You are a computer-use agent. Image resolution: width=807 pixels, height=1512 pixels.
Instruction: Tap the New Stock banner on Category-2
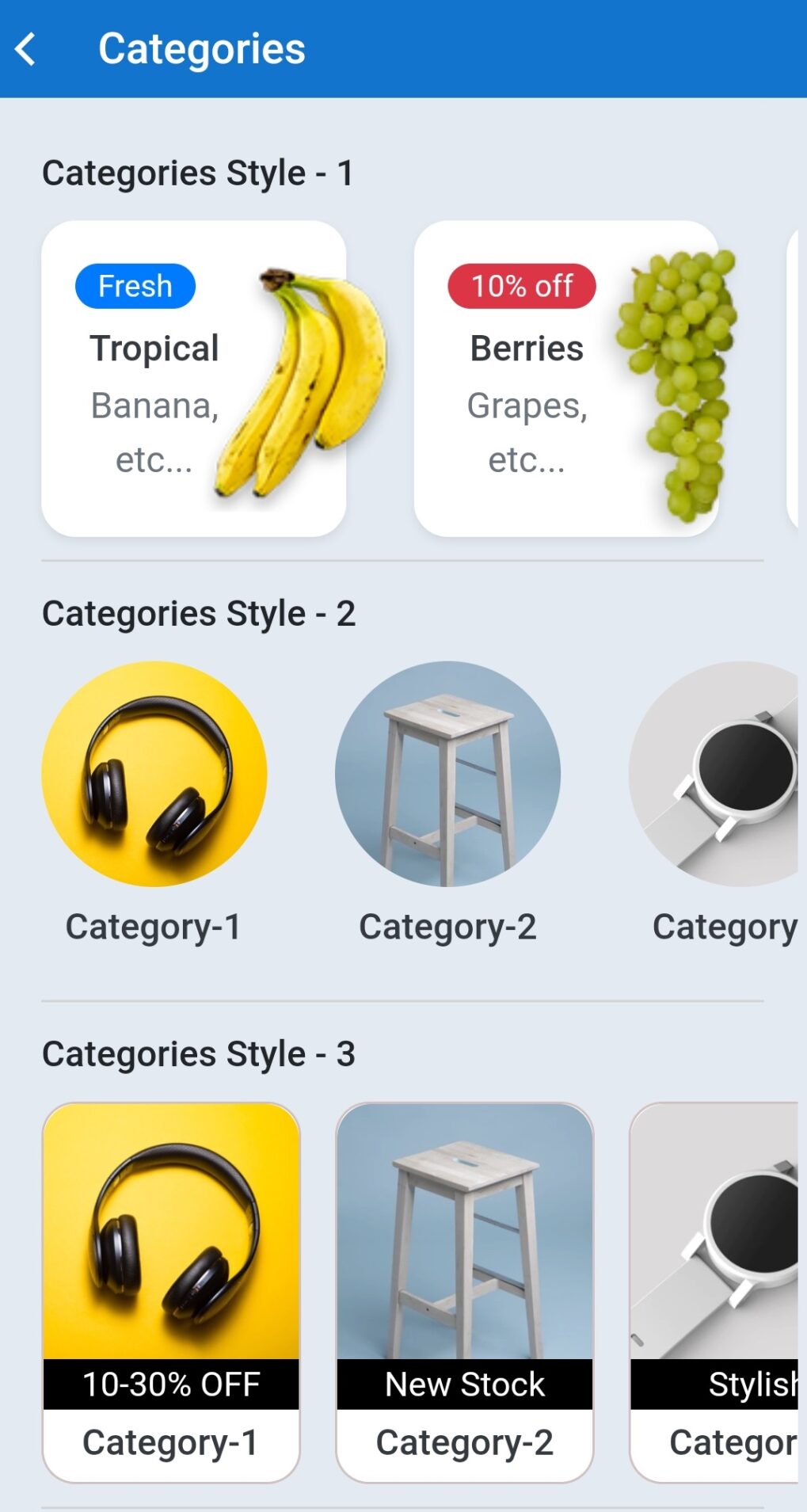(x=464, y=1384)
